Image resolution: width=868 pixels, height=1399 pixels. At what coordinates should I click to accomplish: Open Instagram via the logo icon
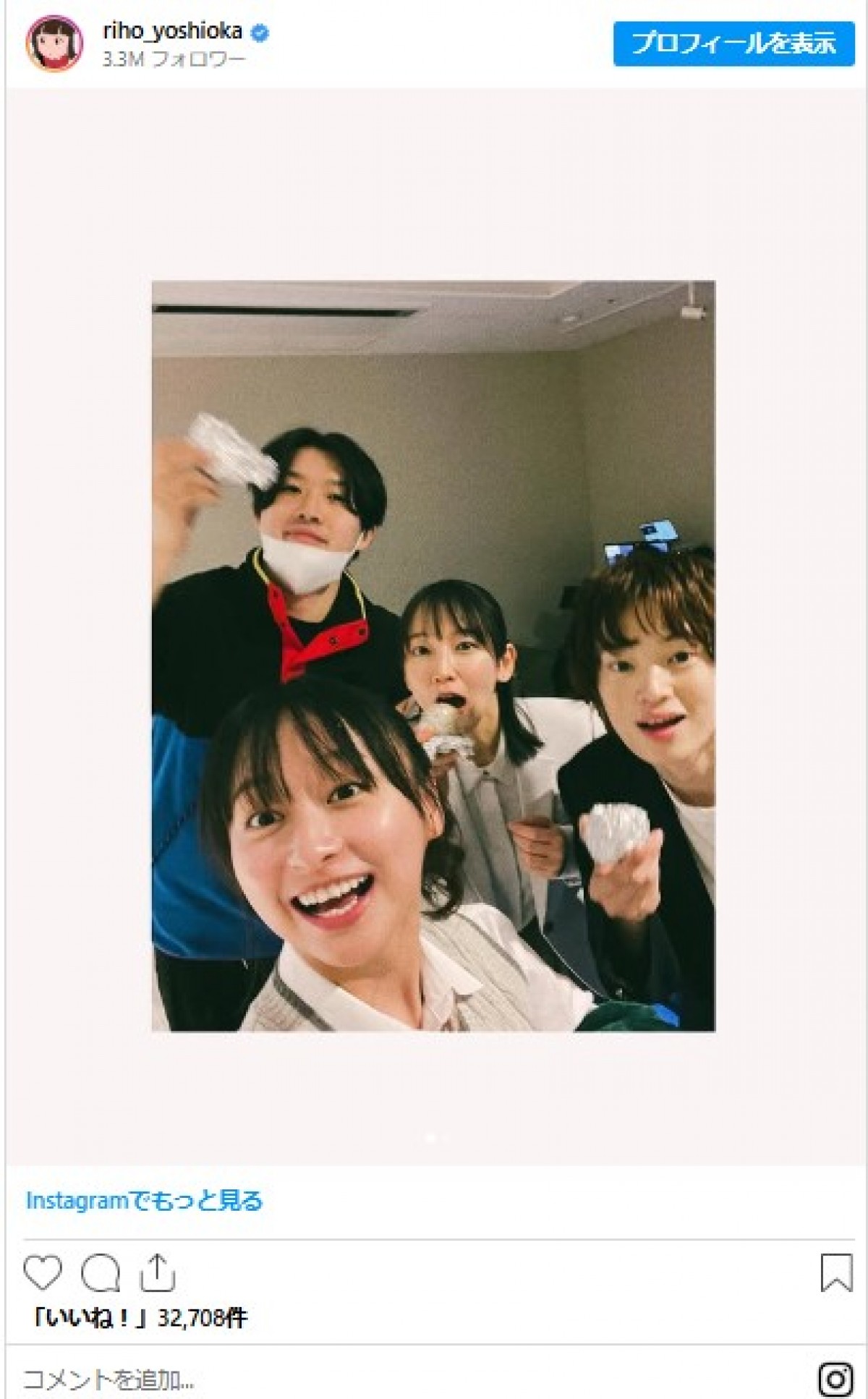(836, 1379)
